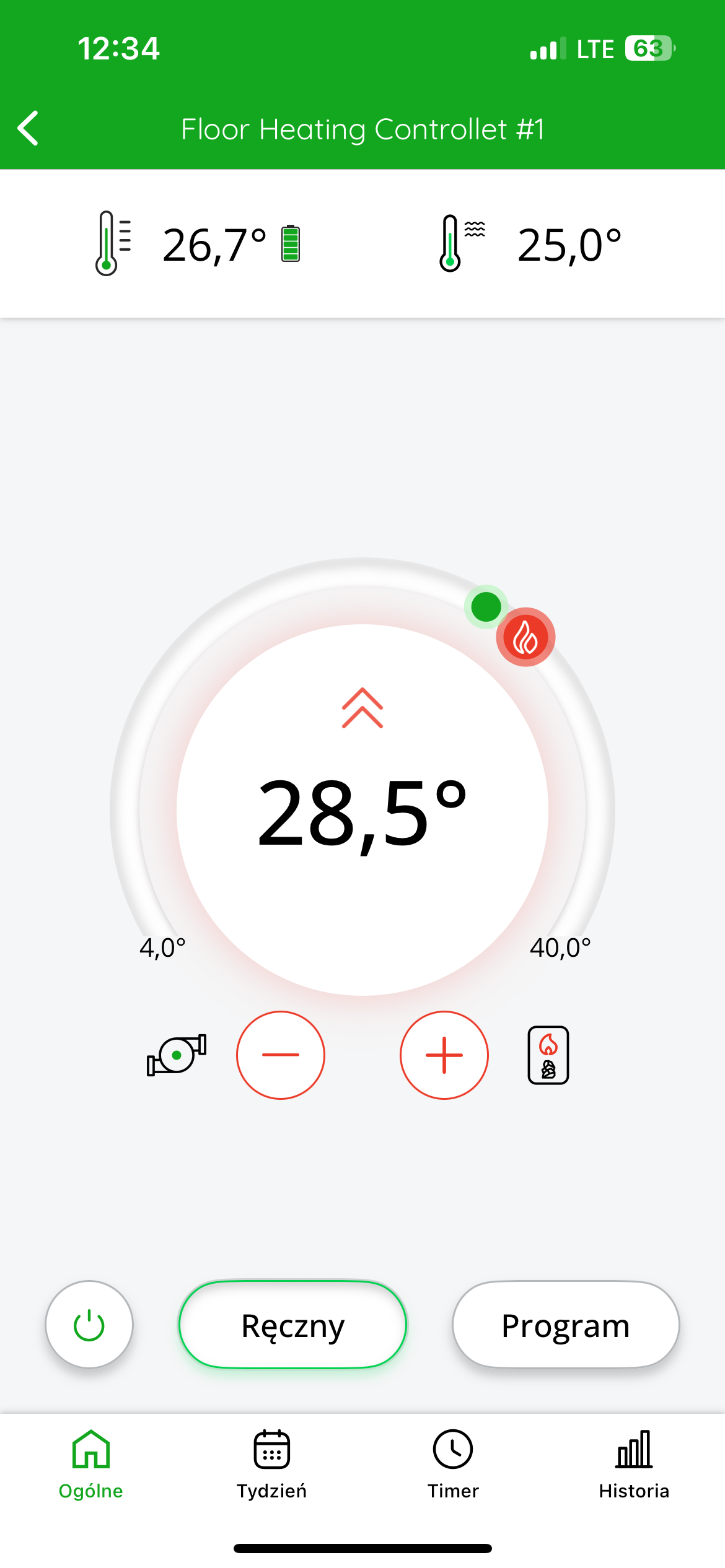Screen dimensions: 725x1568
Task: Switch to Program mode
Action: click(566, 1325)
